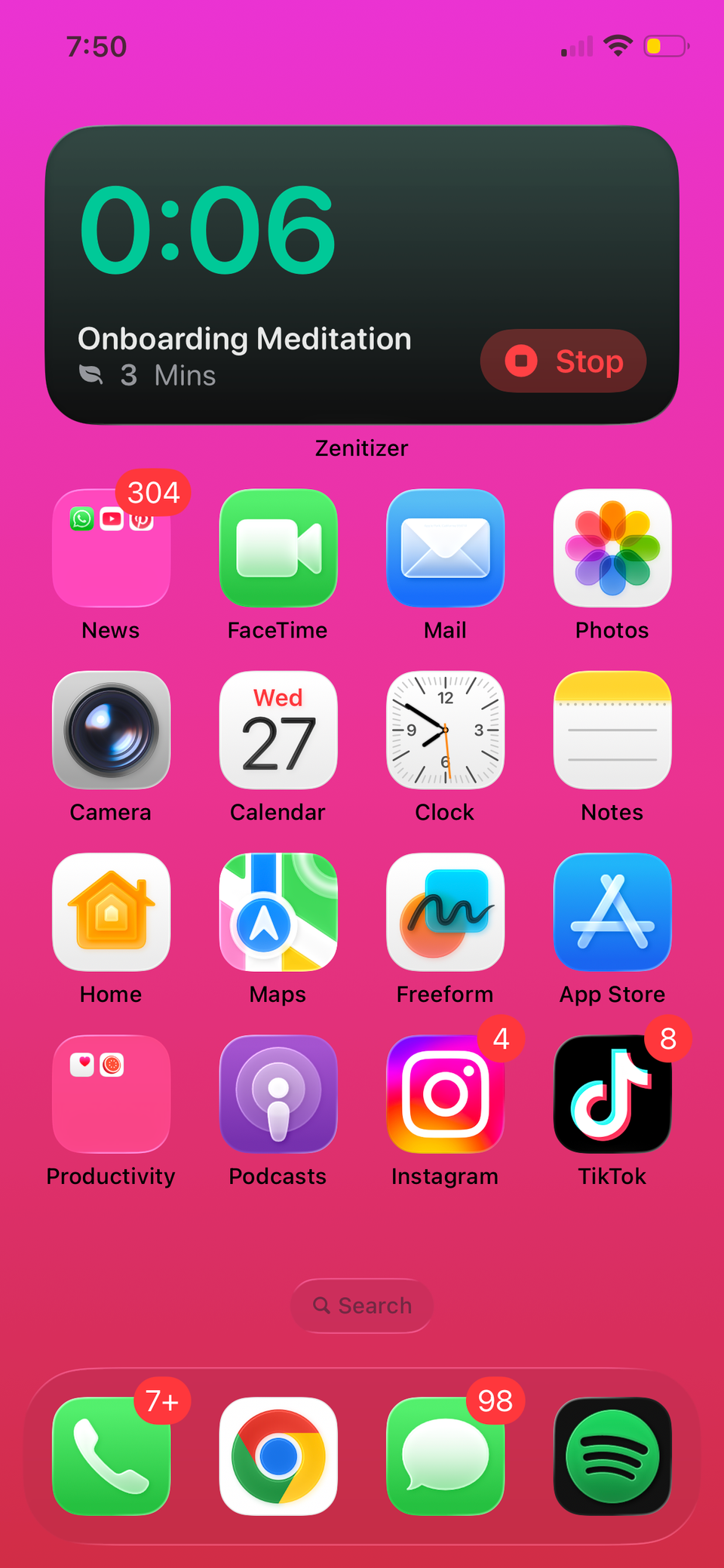Open Google Chrome from the dock
Viewport: 724px width, 1568px height.
(x=278, y=1456)
